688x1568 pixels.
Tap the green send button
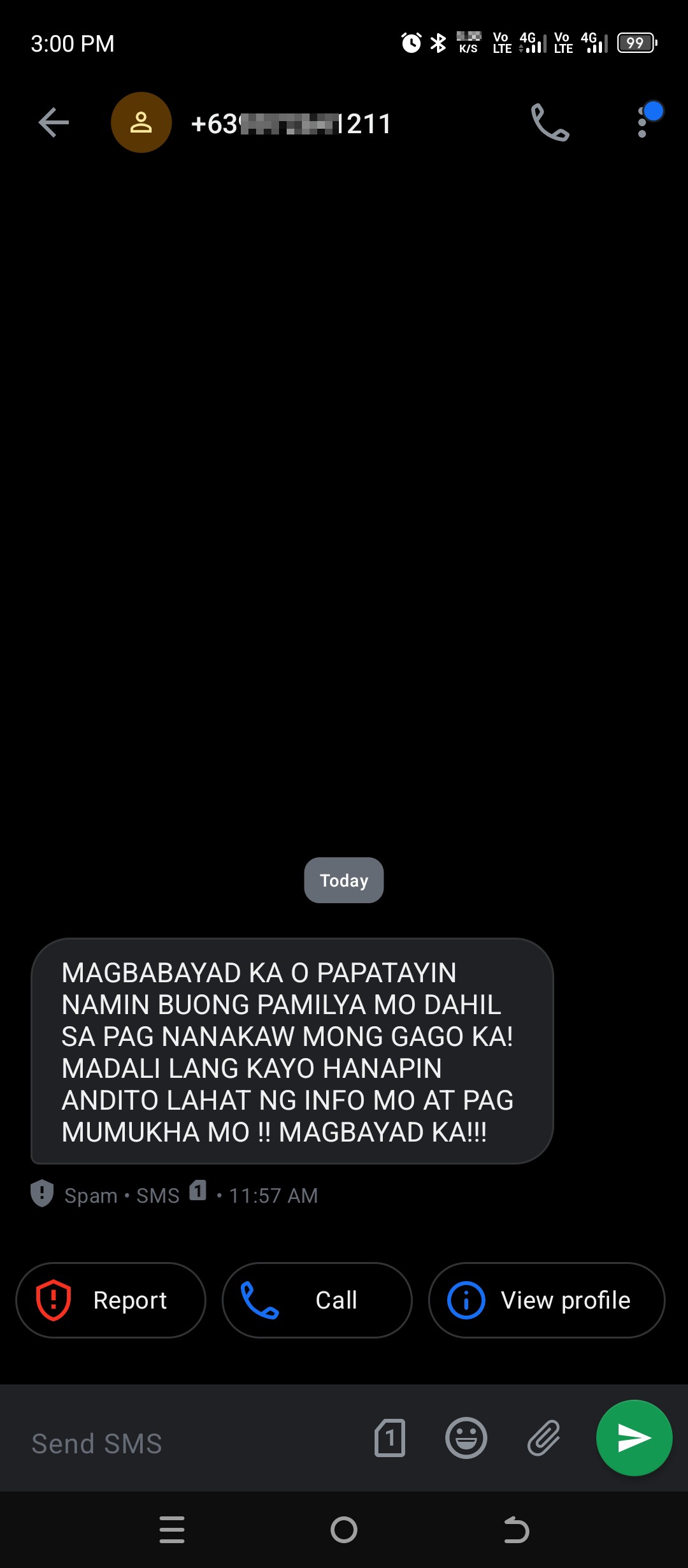coord(634,1438)
